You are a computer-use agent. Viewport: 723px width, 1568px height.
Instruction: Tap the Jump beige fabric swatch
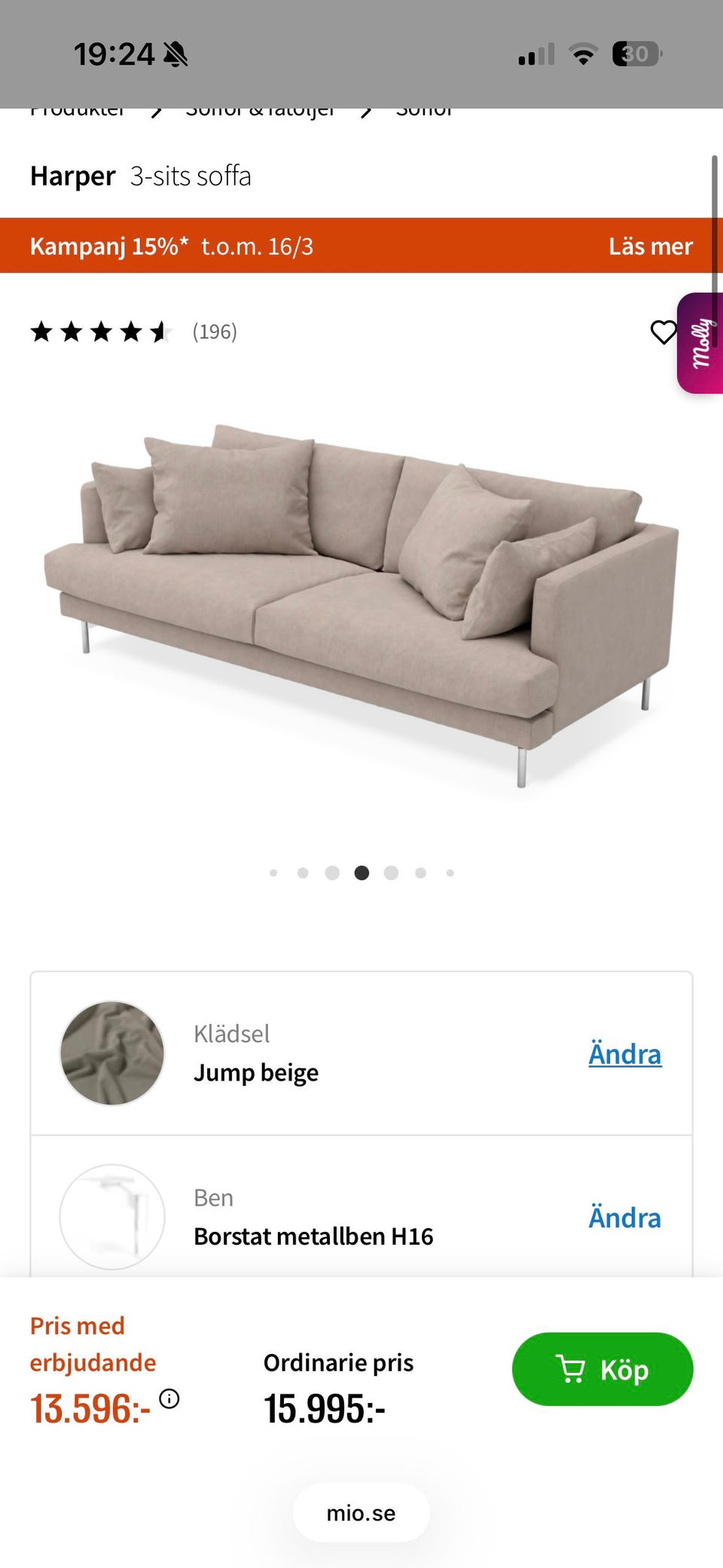pos(111,1054)
